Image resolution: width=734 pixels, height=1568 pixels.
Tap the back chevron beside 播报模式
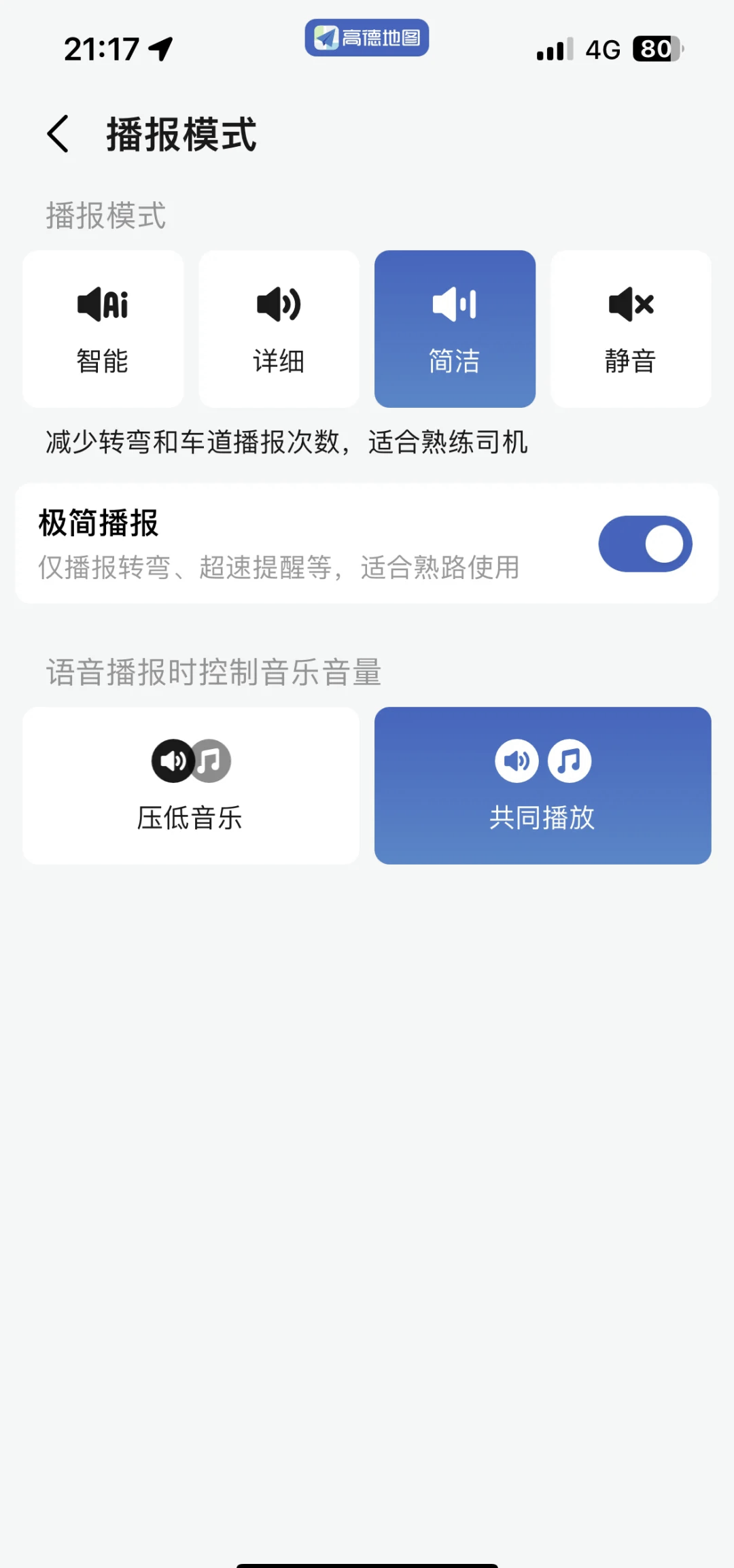click(58, 134)
